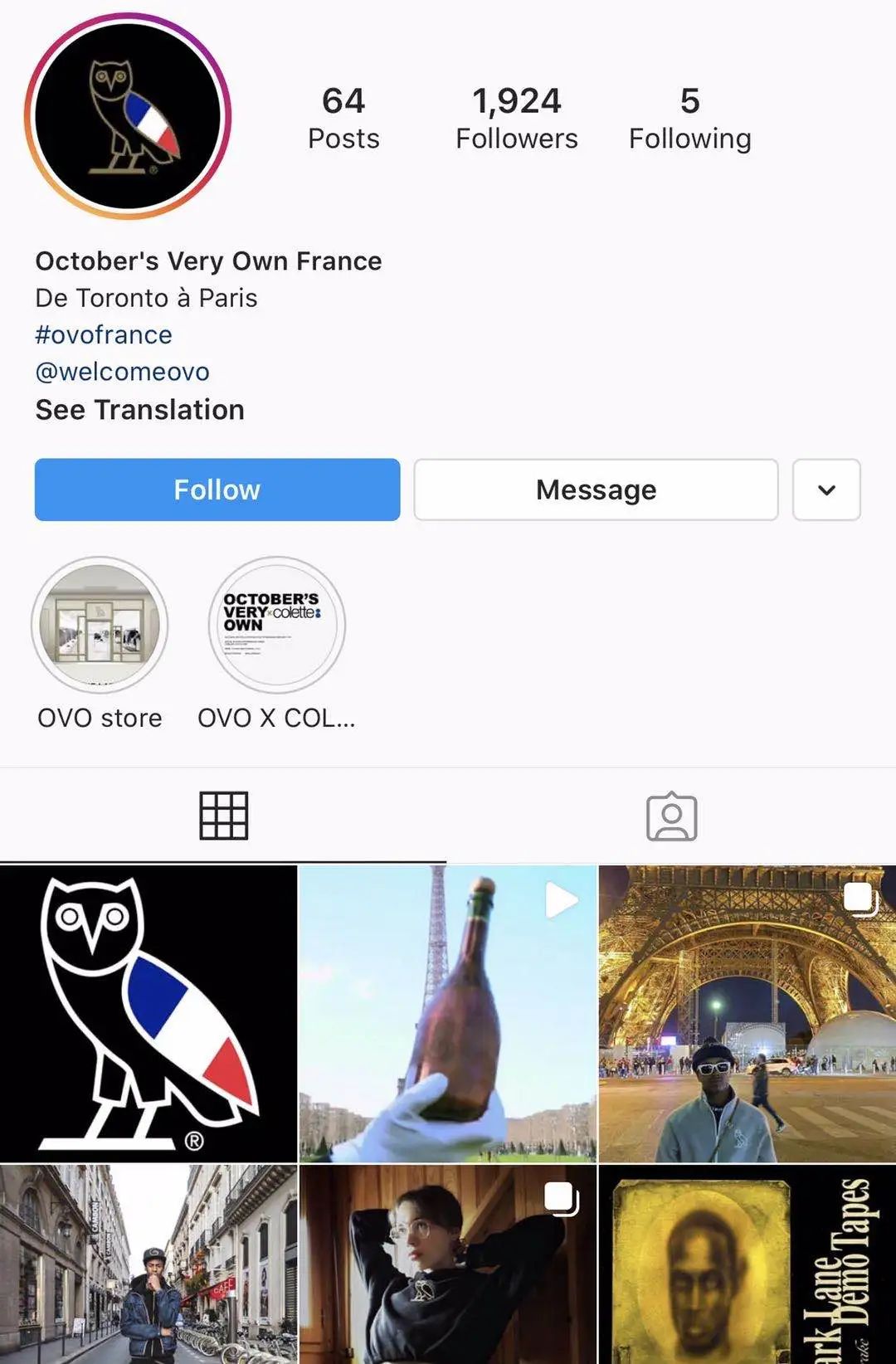Open the OVO store story highlight
This screenshot has height=1364, width=896.
point(100,625)
